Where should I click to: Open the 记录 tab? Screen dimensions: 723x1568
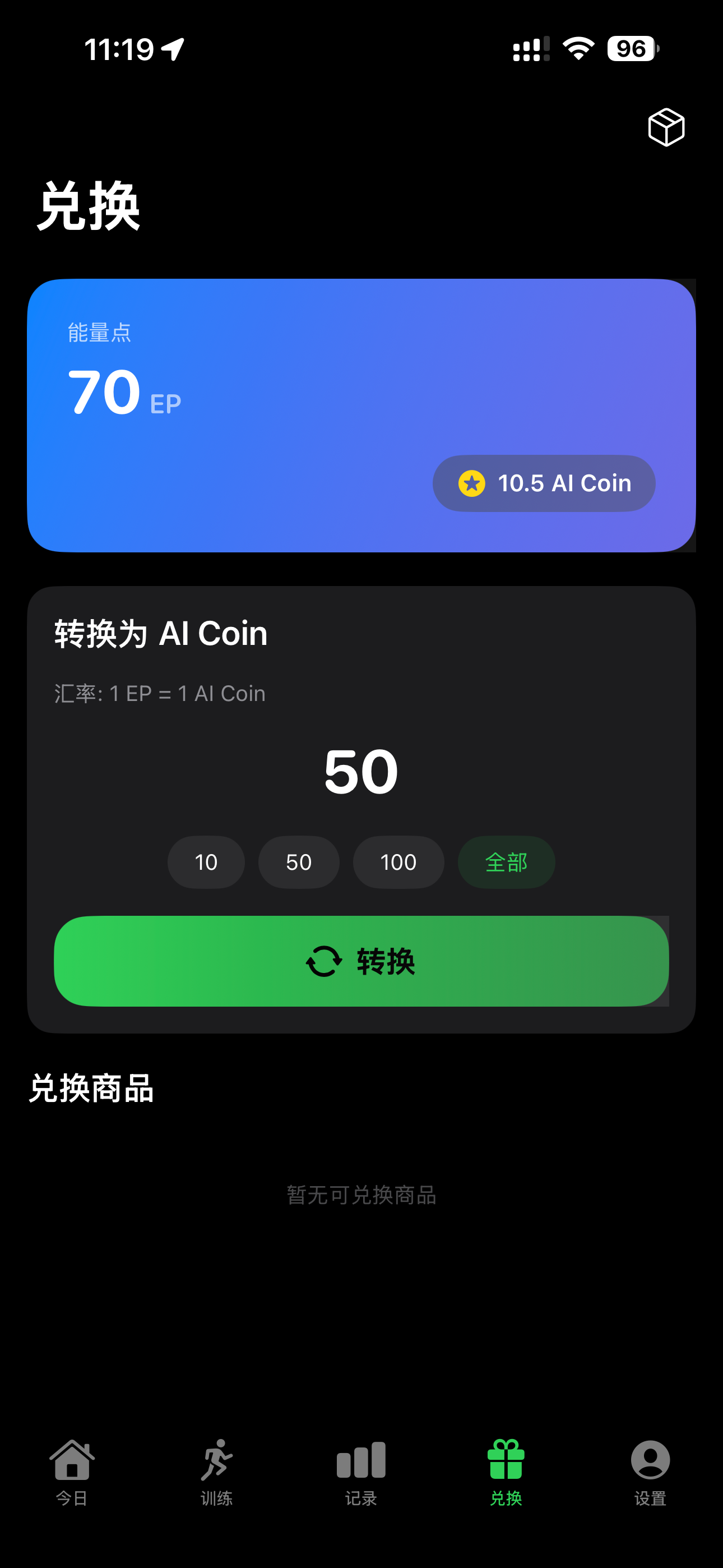tap(361, 1472)
